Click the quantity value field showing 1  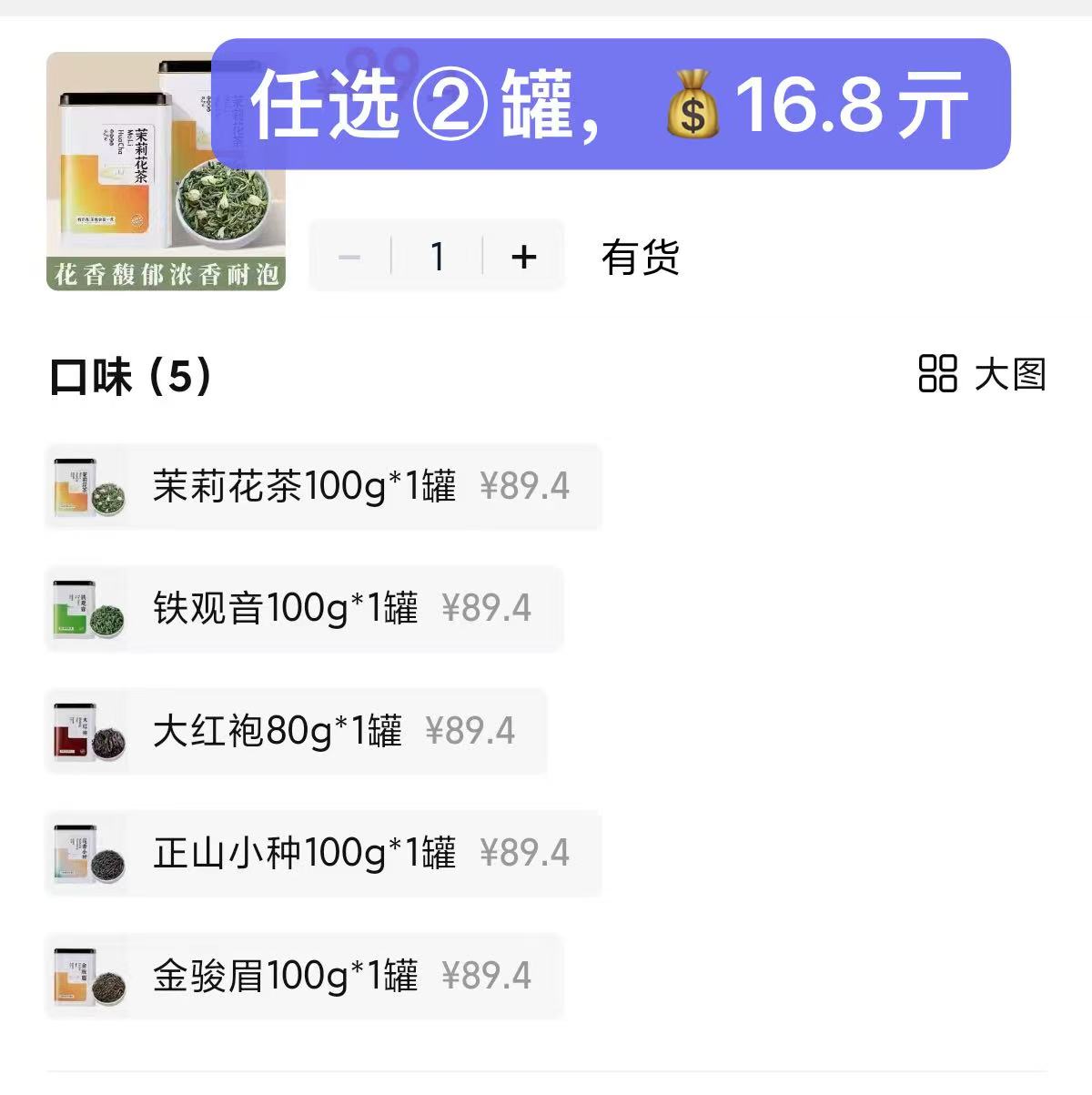(437, 257)
